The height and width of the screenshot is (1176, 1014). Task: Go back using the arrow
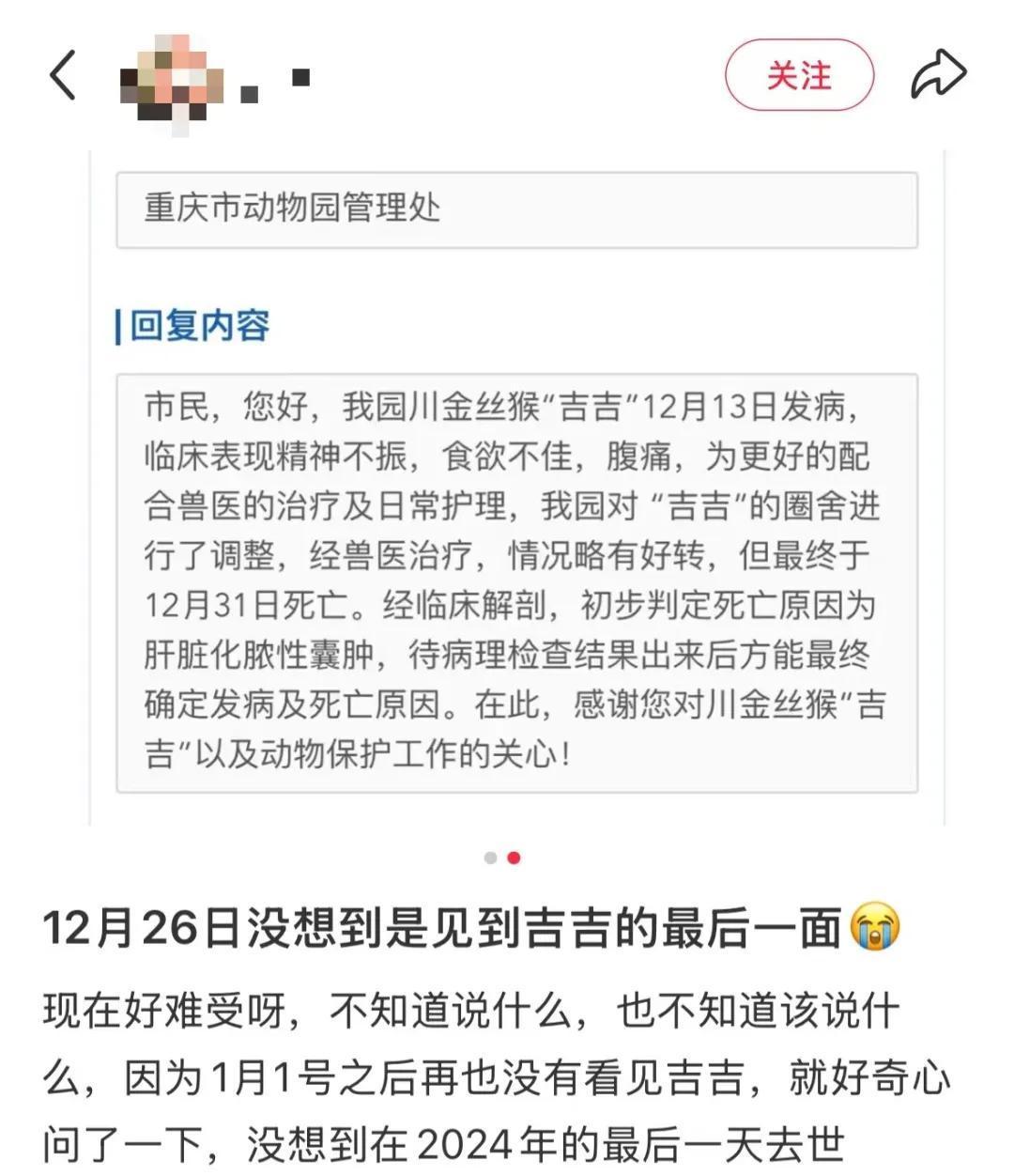coord(63,75)
